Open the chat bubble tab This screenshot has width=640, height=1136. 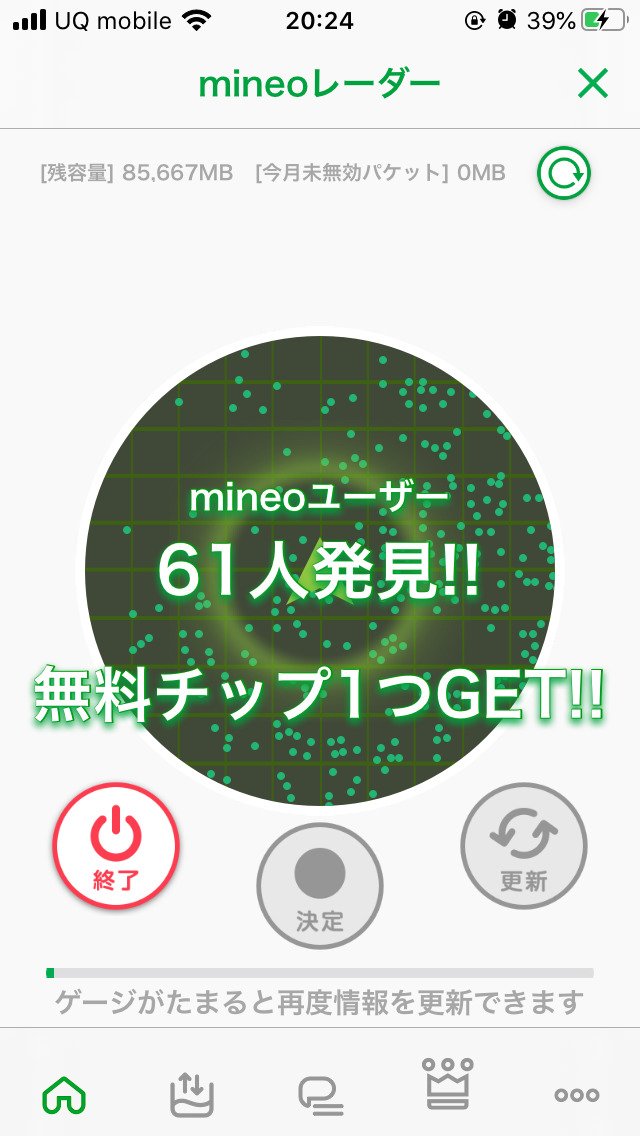[320, 1096]
